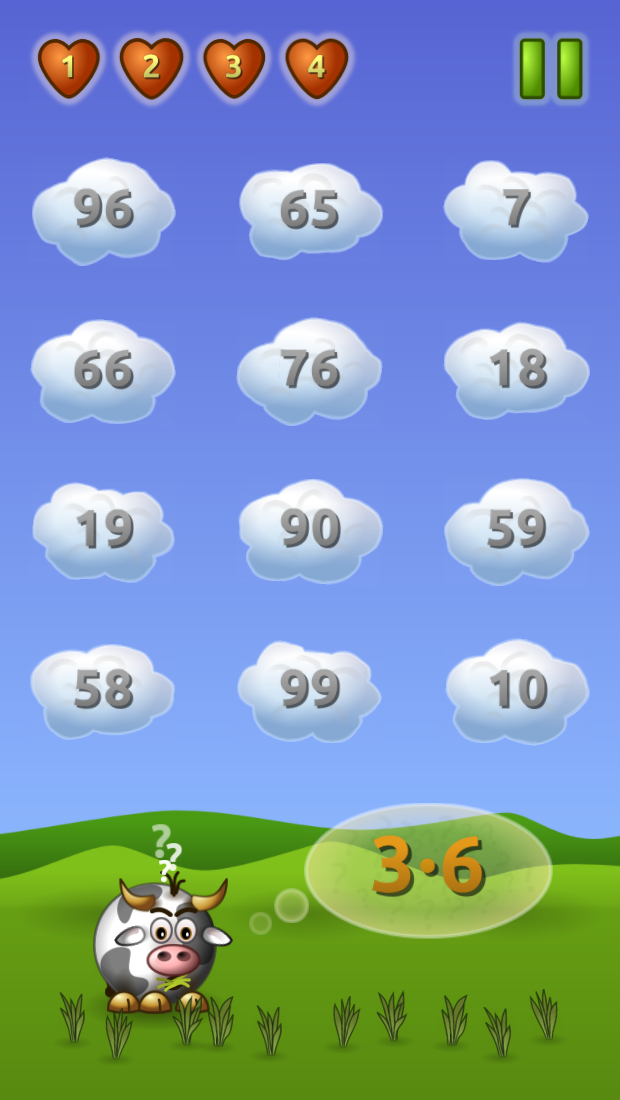Answer with the 18 cloud

click(x=517, y=370)
